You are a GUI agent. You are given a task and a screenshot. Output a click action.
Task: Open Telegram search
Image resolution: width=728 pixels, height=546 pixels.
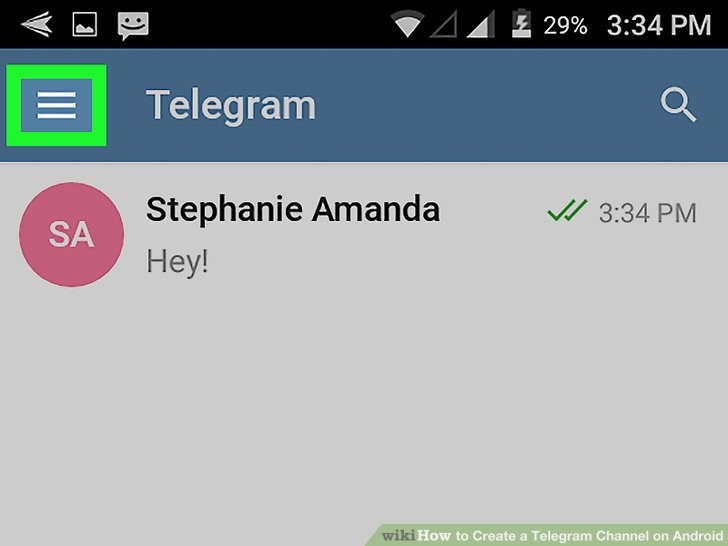coord(679,105)
